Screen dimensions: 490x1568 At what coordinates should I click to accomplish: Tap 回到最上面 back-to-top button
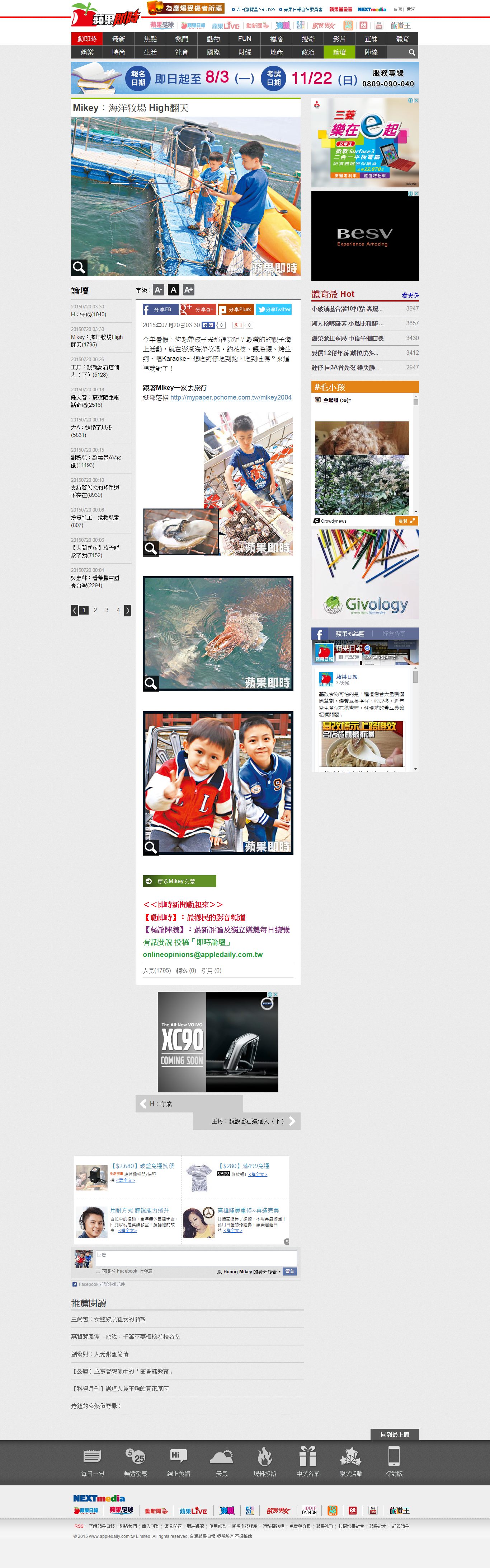click(395, 1435)
